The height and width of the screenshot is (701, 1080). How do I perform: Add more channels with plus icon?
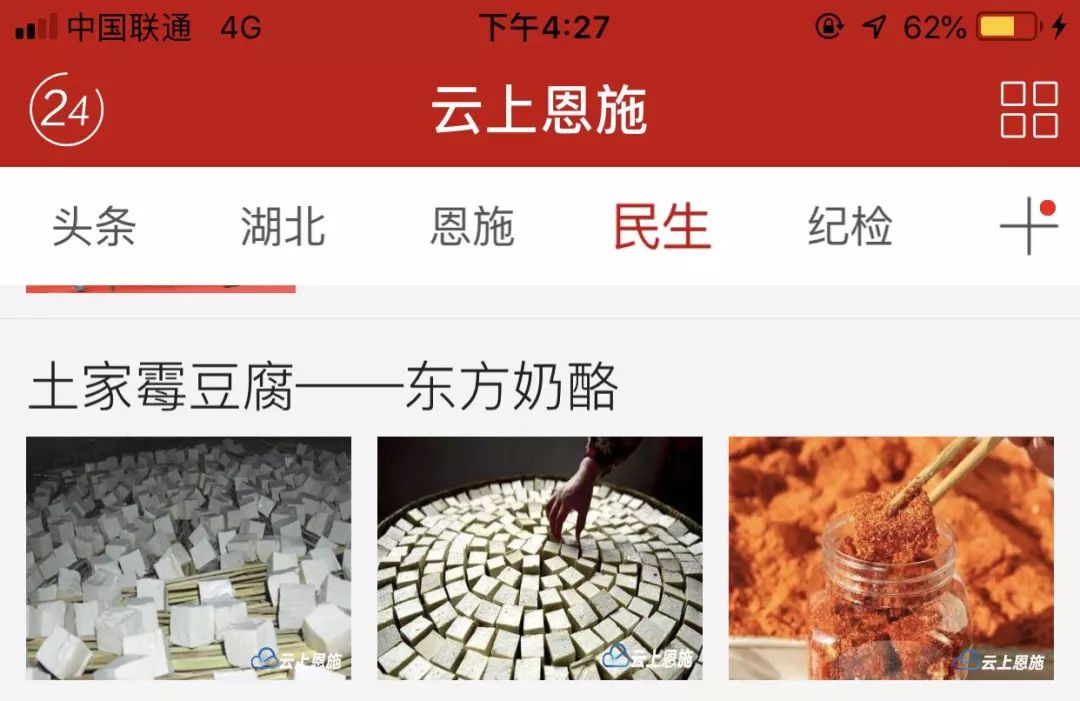1028,227
